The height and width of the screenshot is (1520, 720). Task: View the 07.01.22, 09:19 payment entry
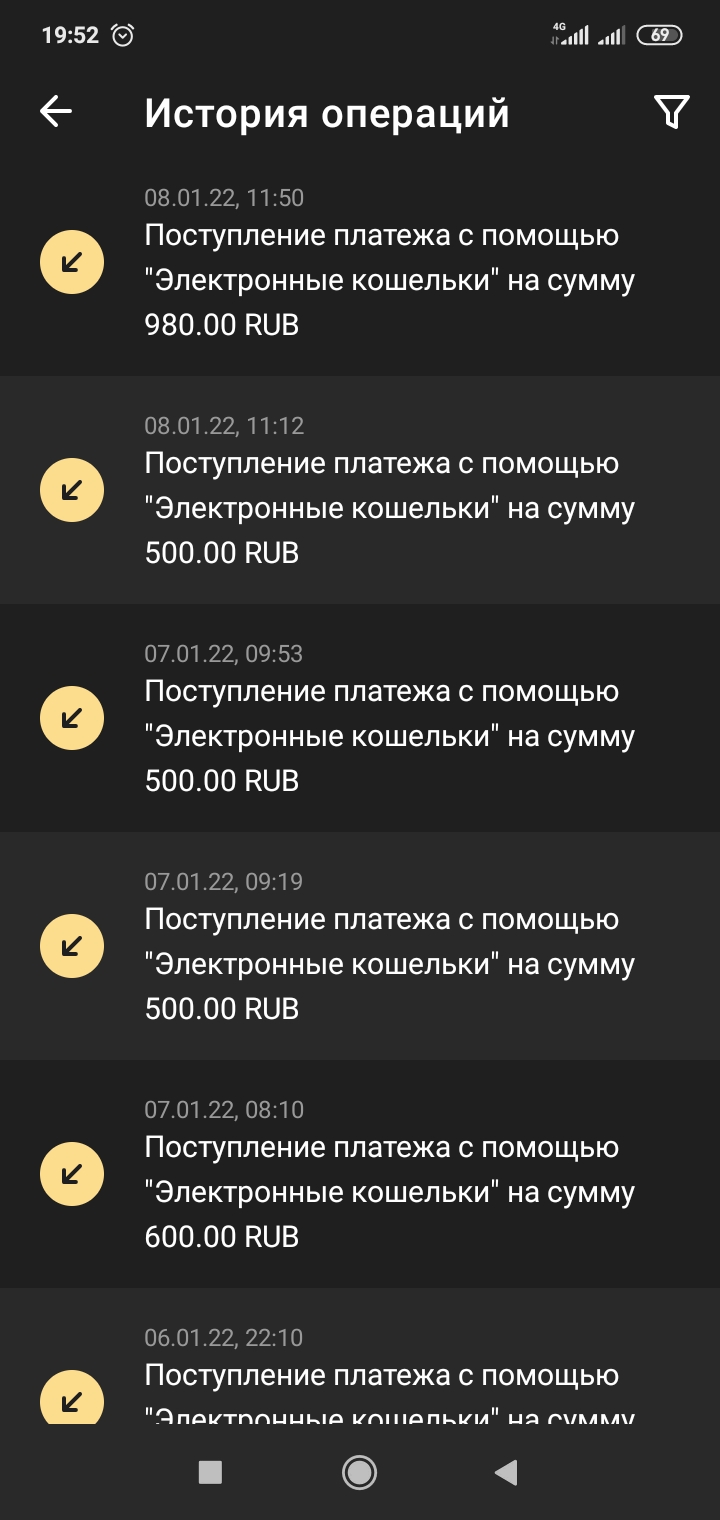point(360,946)
